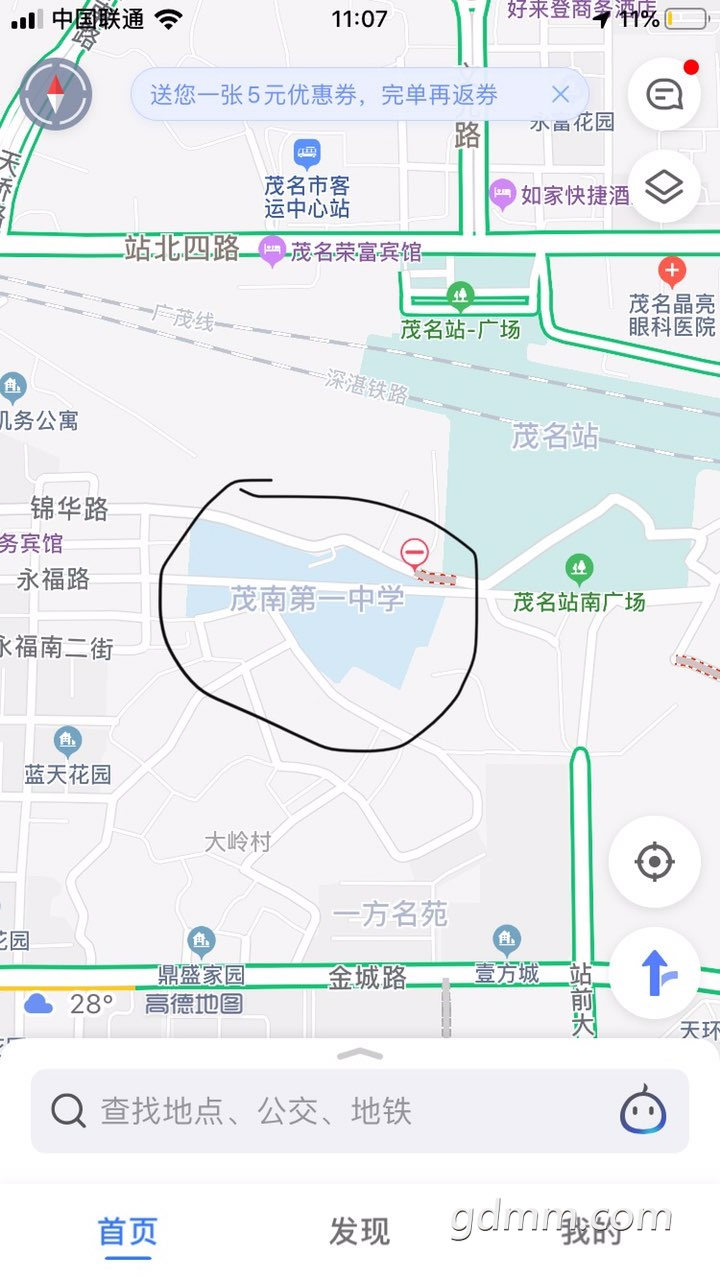
Task: Open the 5元优惠券 coupon offer
Action: [x=324, y=95]
